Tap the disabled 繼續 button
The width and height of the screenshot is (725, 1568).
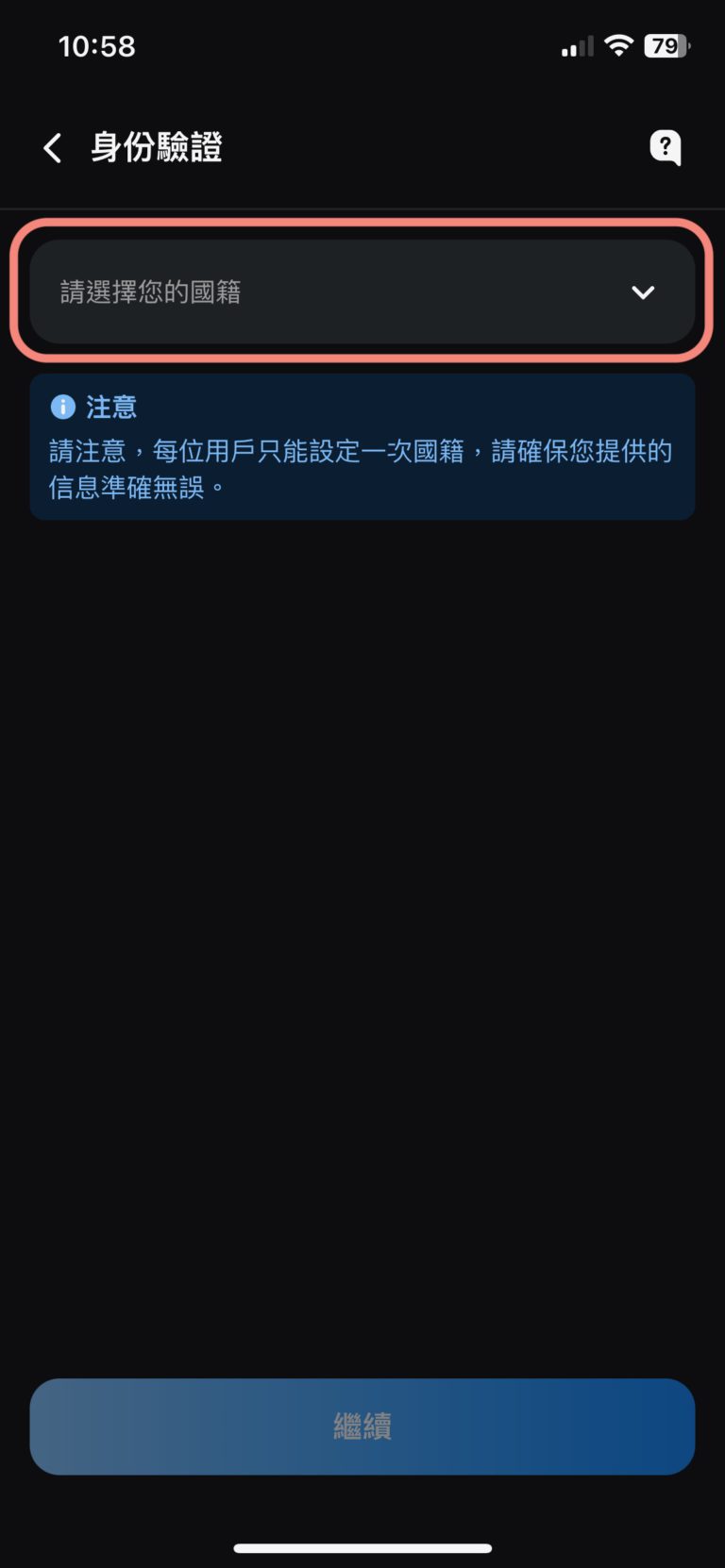362,1426
